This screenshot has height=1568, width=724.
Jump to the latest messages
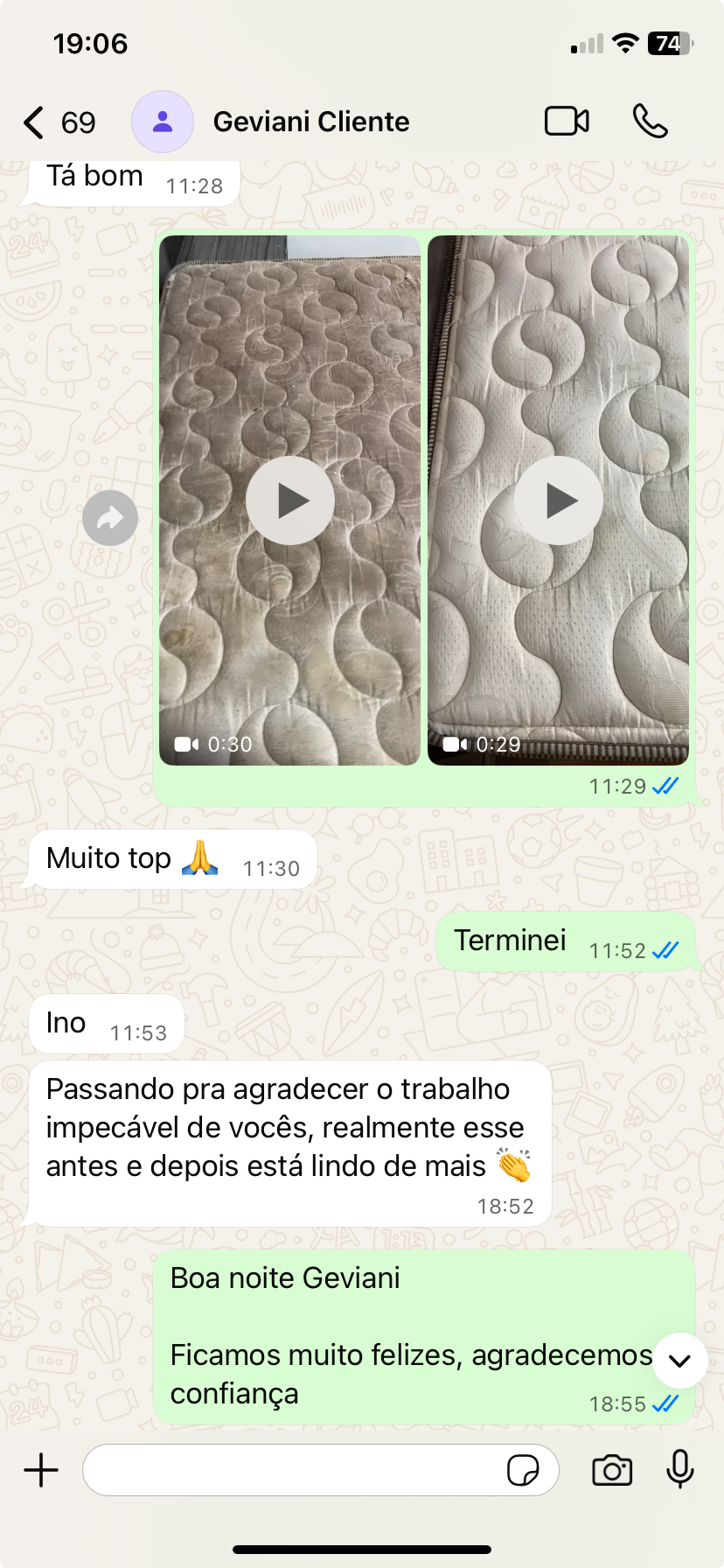coord(679,1361)
